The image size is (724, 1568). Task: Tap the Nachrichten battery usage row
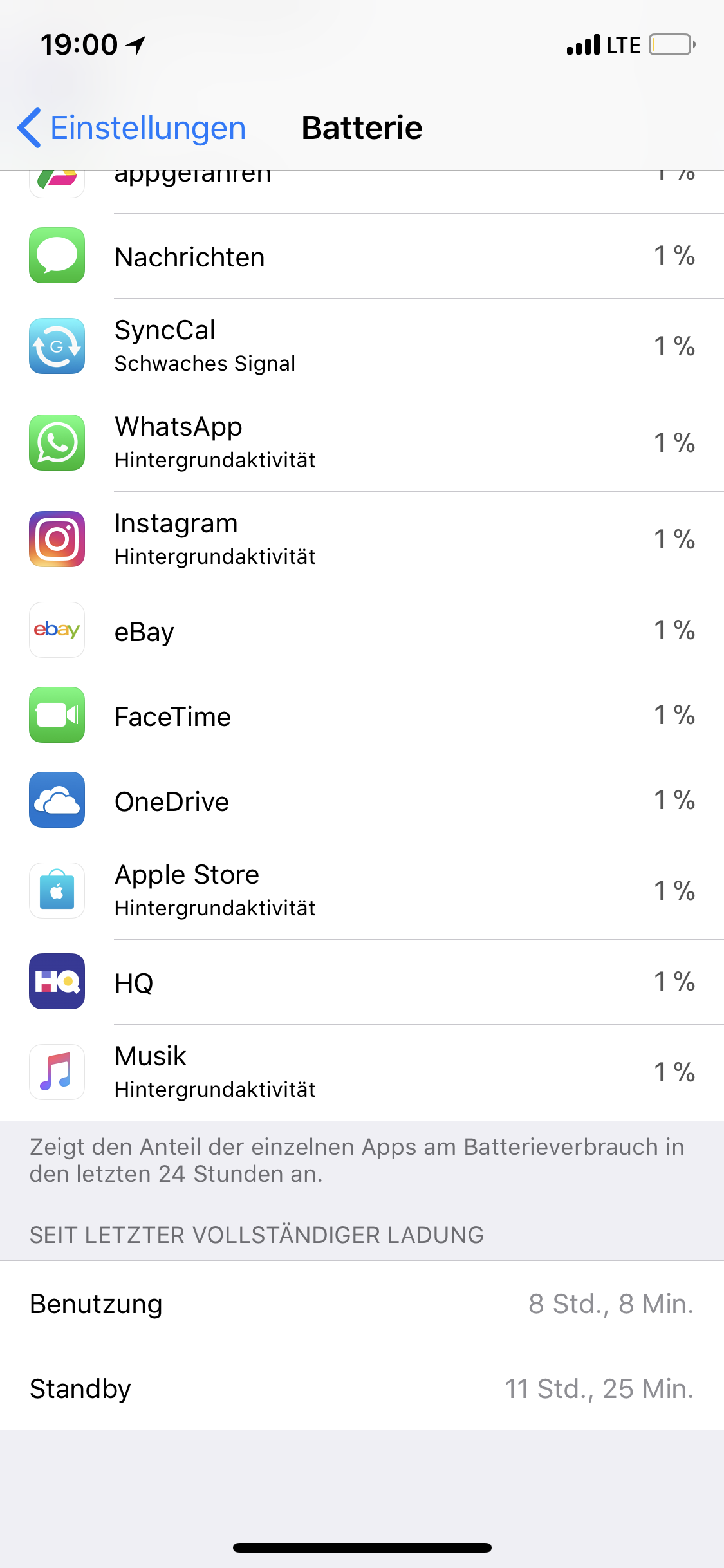pos(362,256)
